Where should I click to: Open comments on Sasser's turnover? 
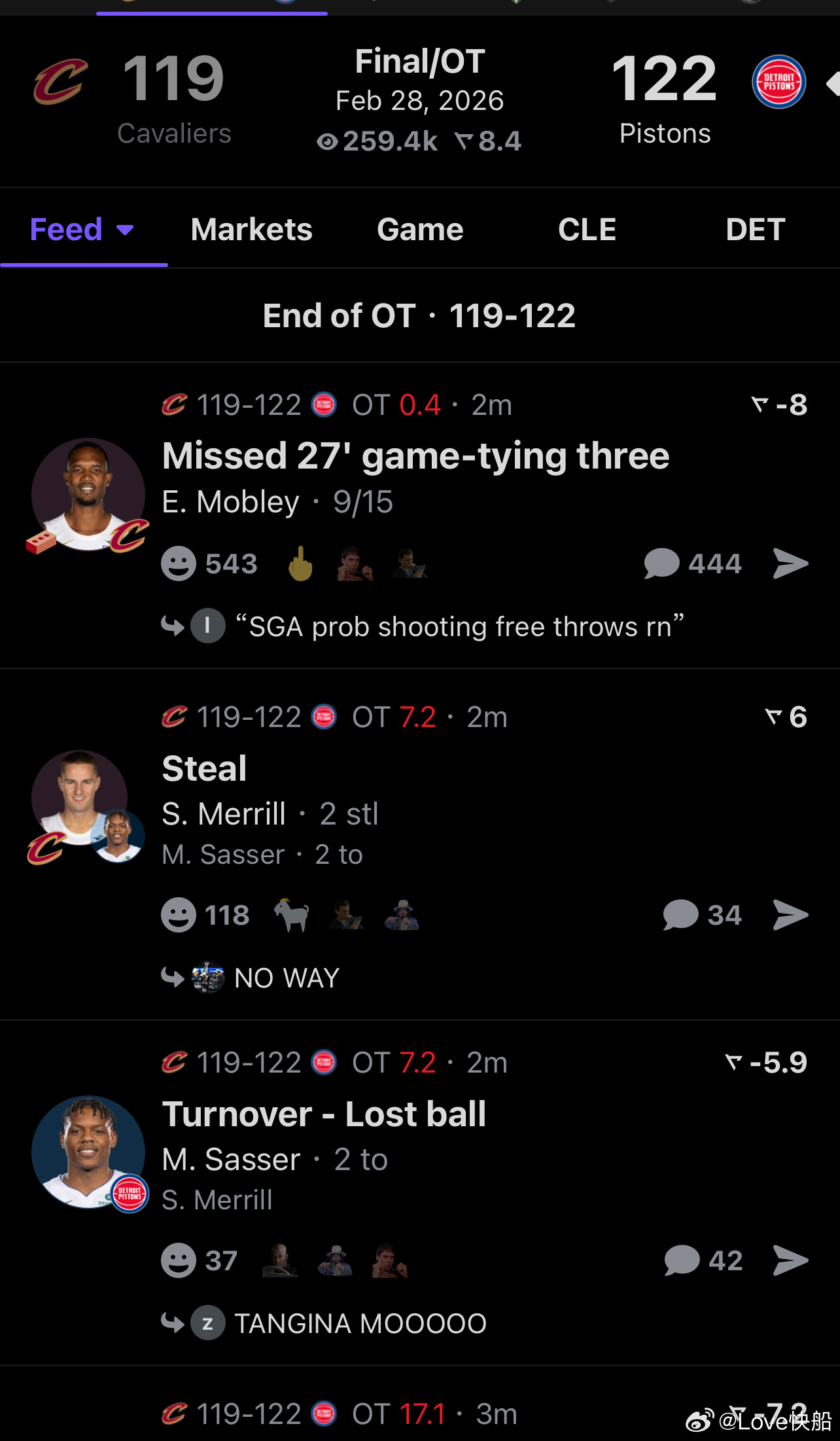tap(703, 1260)
